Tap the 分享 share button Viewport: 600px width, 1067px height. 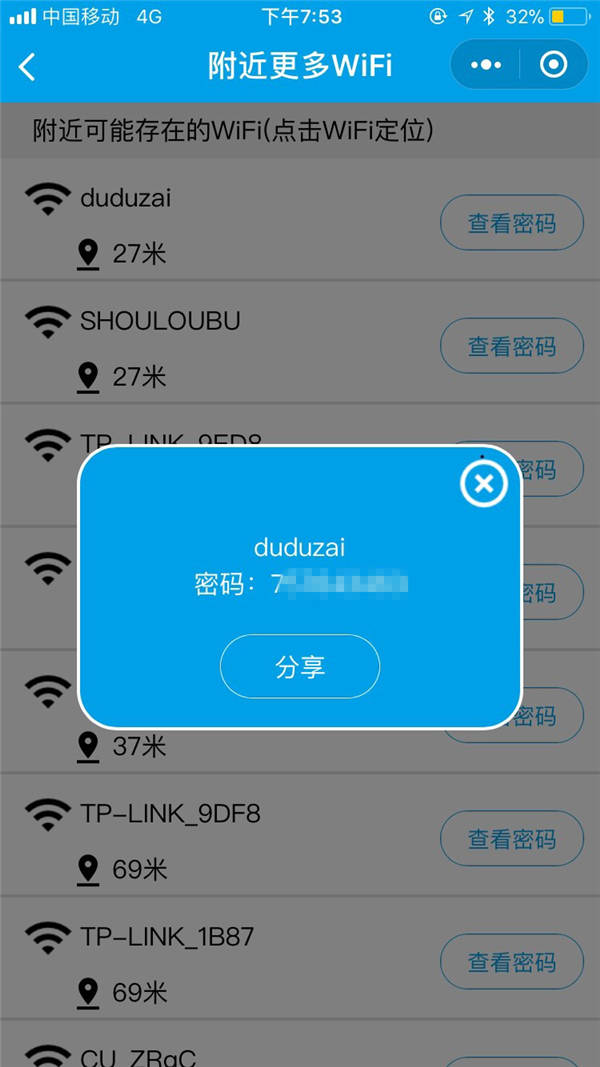[300, 666]
